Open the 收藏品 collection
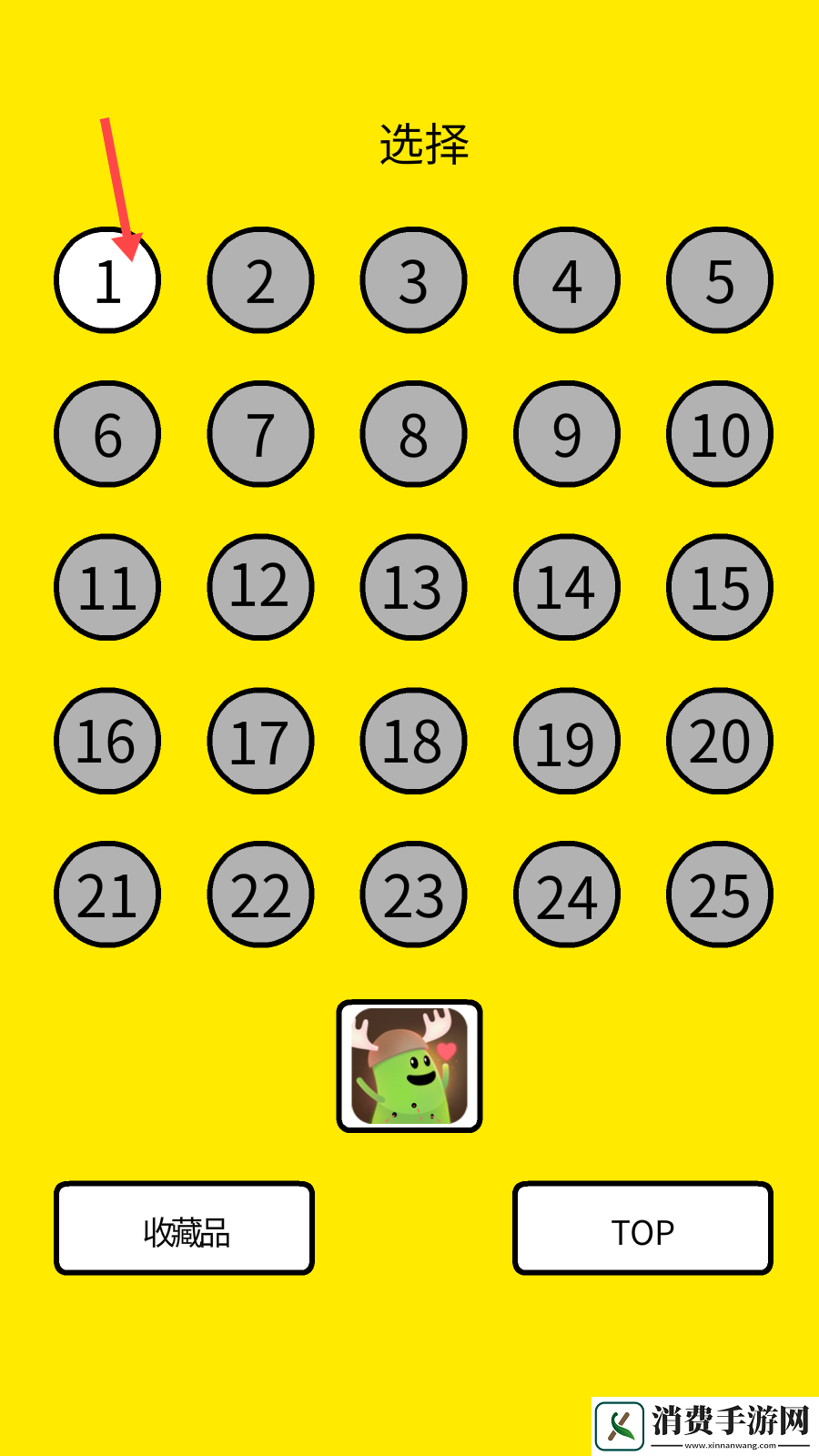819x1456 pixels. (x=185, y=1228)
